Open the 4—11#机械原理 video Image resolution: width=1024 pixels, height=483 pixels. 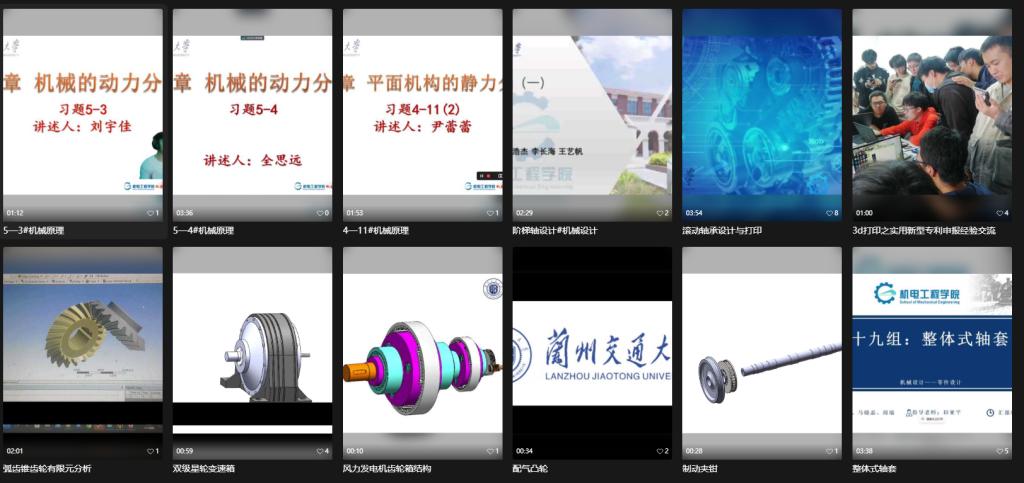[x=422, y=115]
